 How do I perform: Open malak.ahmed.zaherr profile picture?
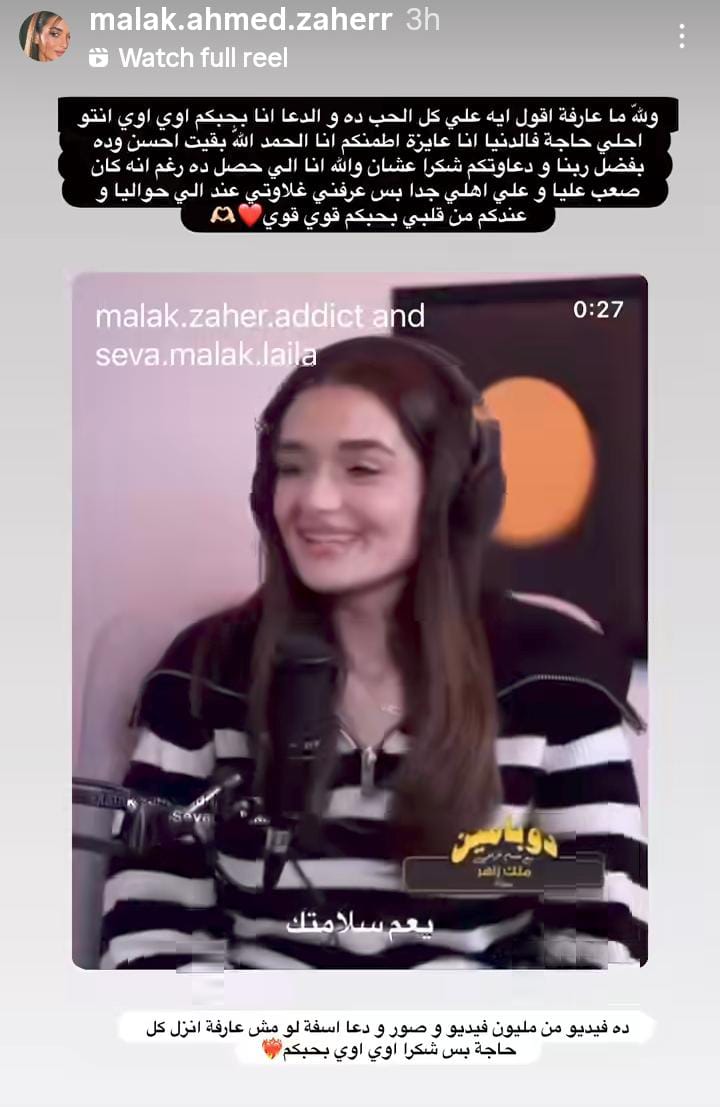44,36
